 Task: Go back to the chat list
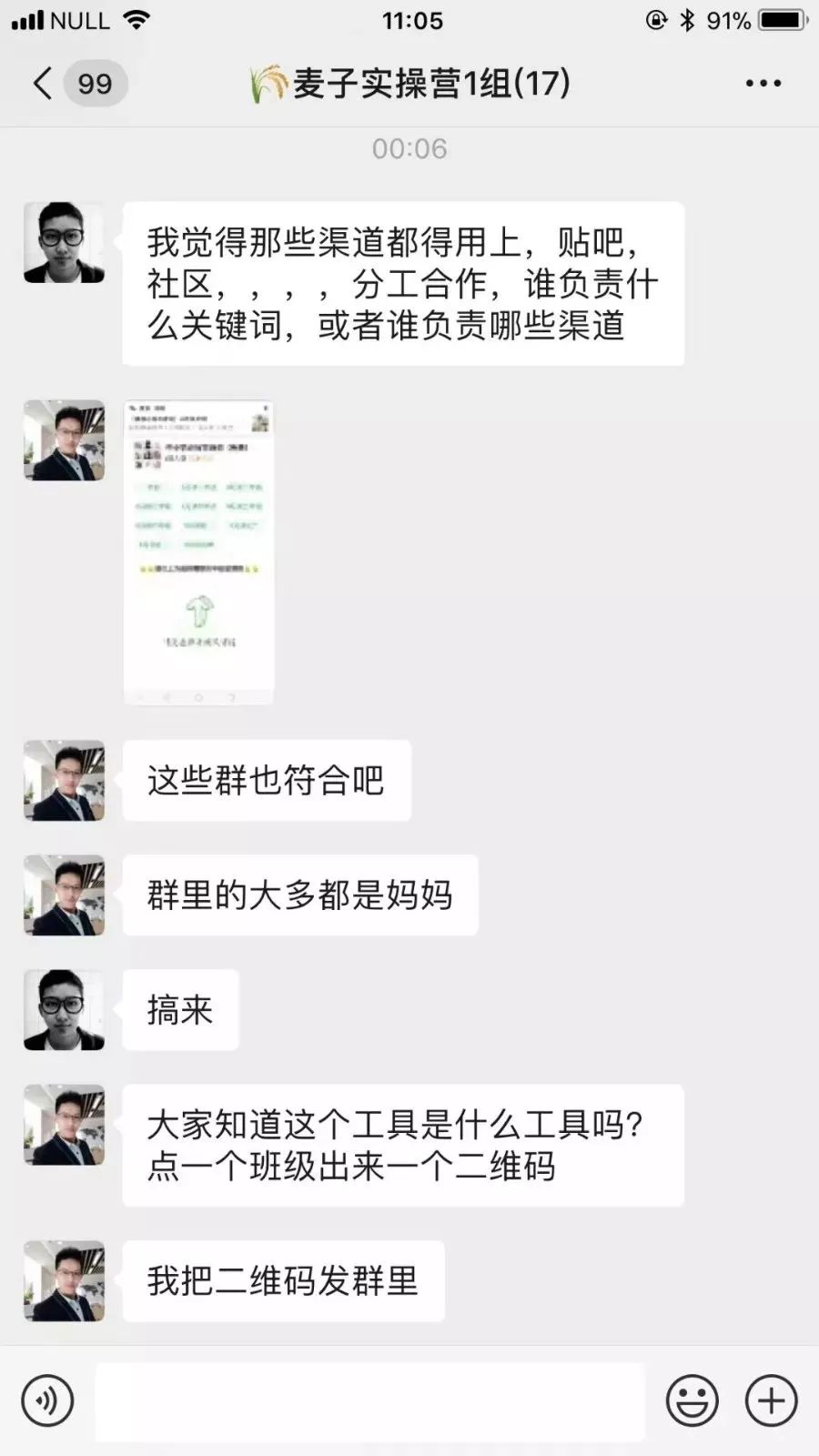44,83
